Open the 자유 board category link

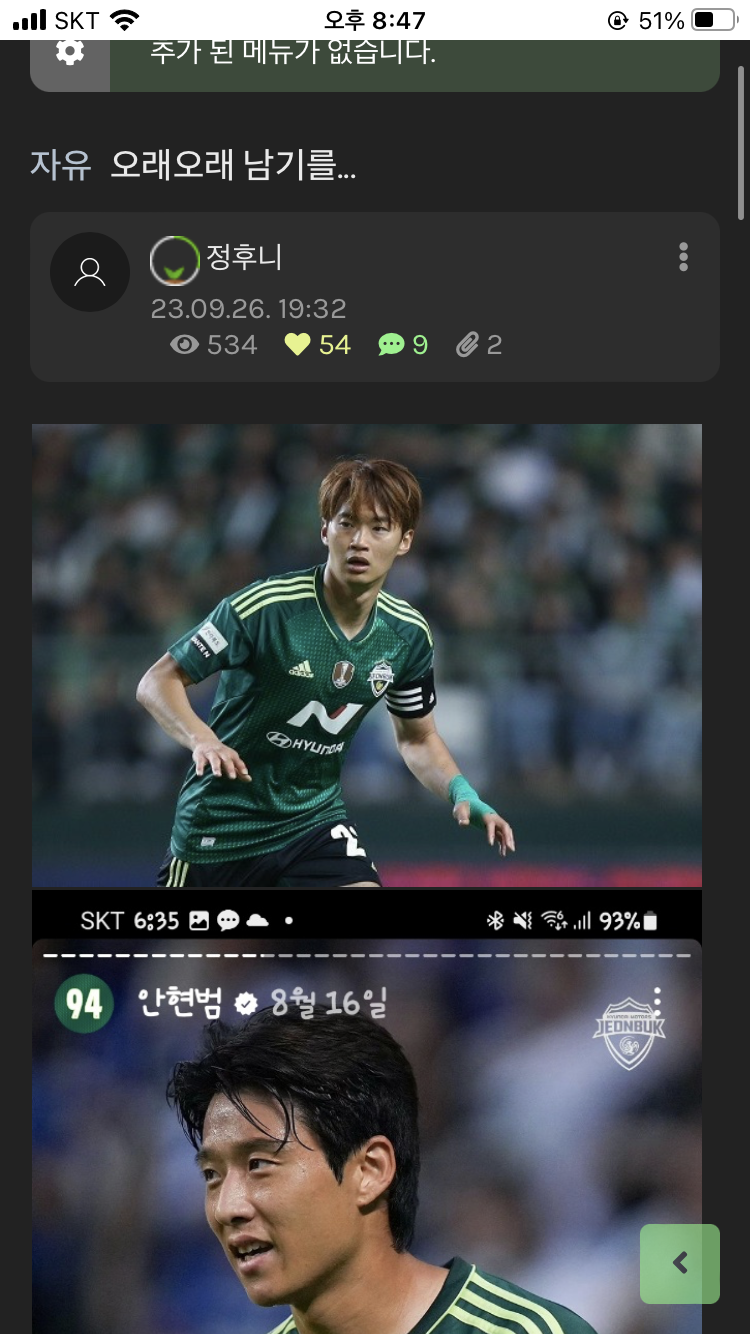60,165
